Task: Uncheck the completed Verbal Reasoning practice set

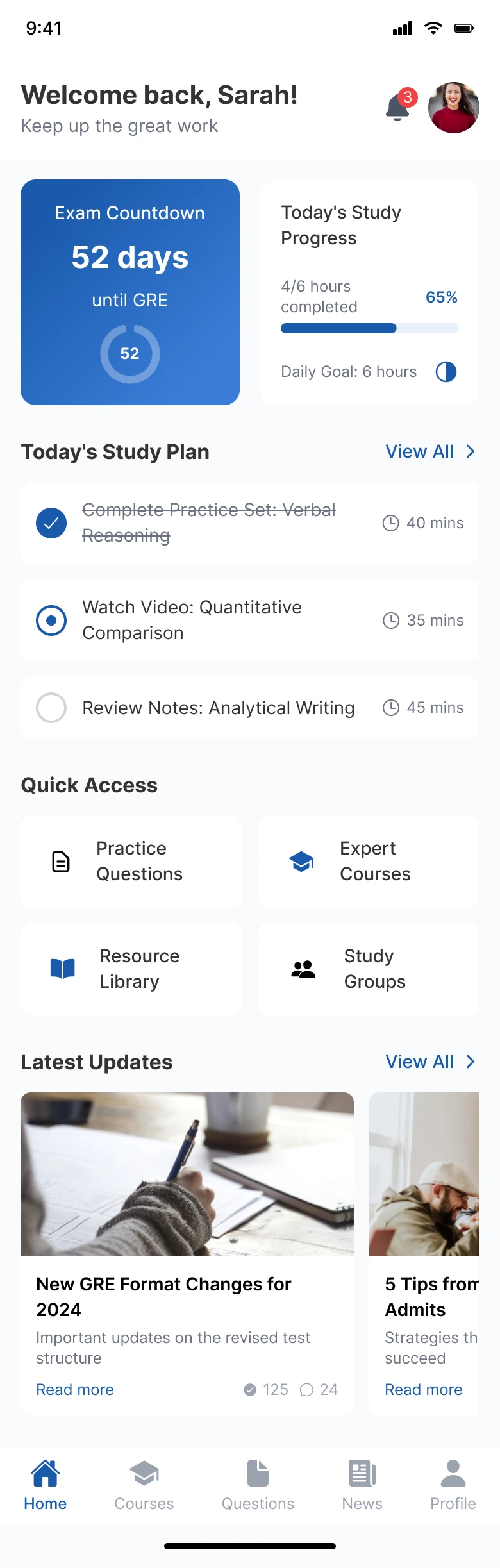Action: [51, 523]
